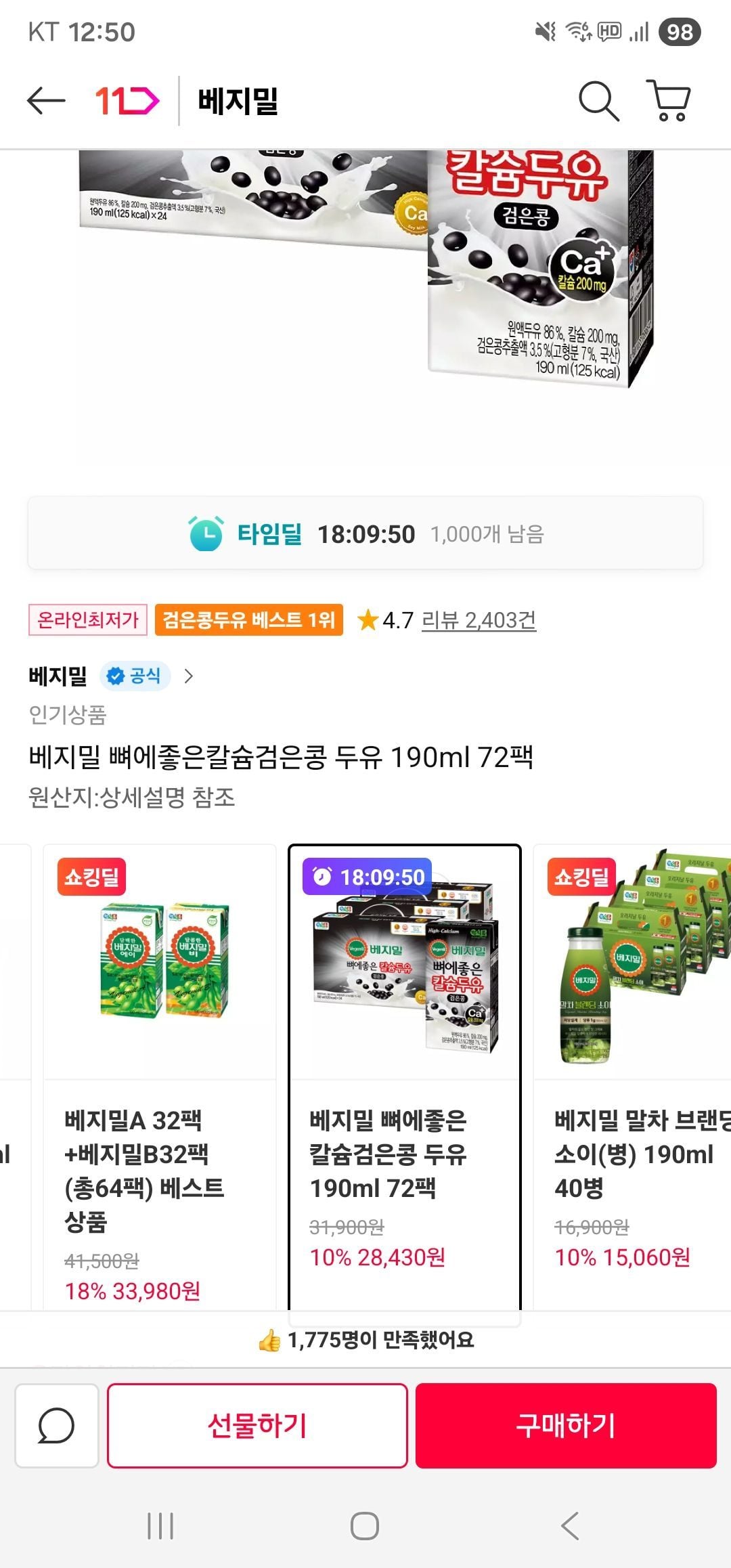Open search from the app bar
This screenshot has width=731, height=1568.
point(598,101)
